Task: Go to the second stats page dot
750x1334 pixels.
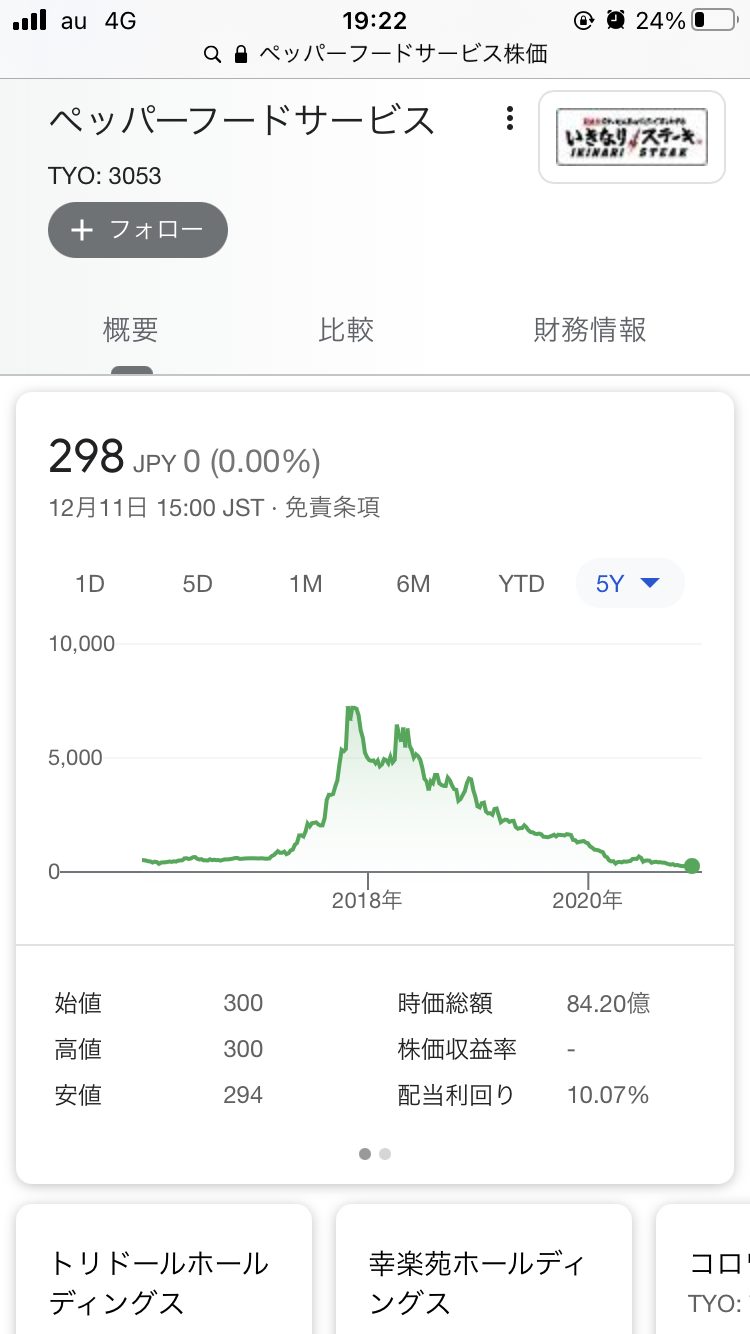Action: (385, 1154)
